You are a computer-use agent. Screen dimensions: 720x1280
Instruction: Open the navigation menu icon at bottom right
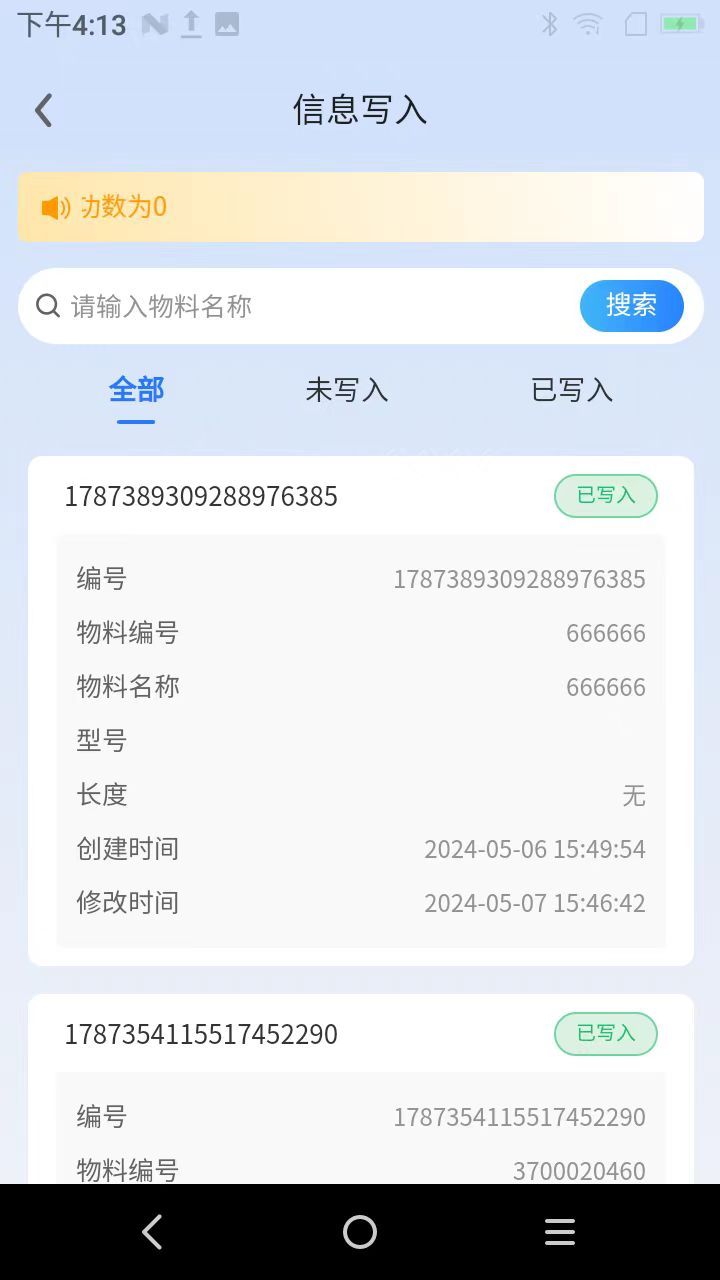(559, 1232)
